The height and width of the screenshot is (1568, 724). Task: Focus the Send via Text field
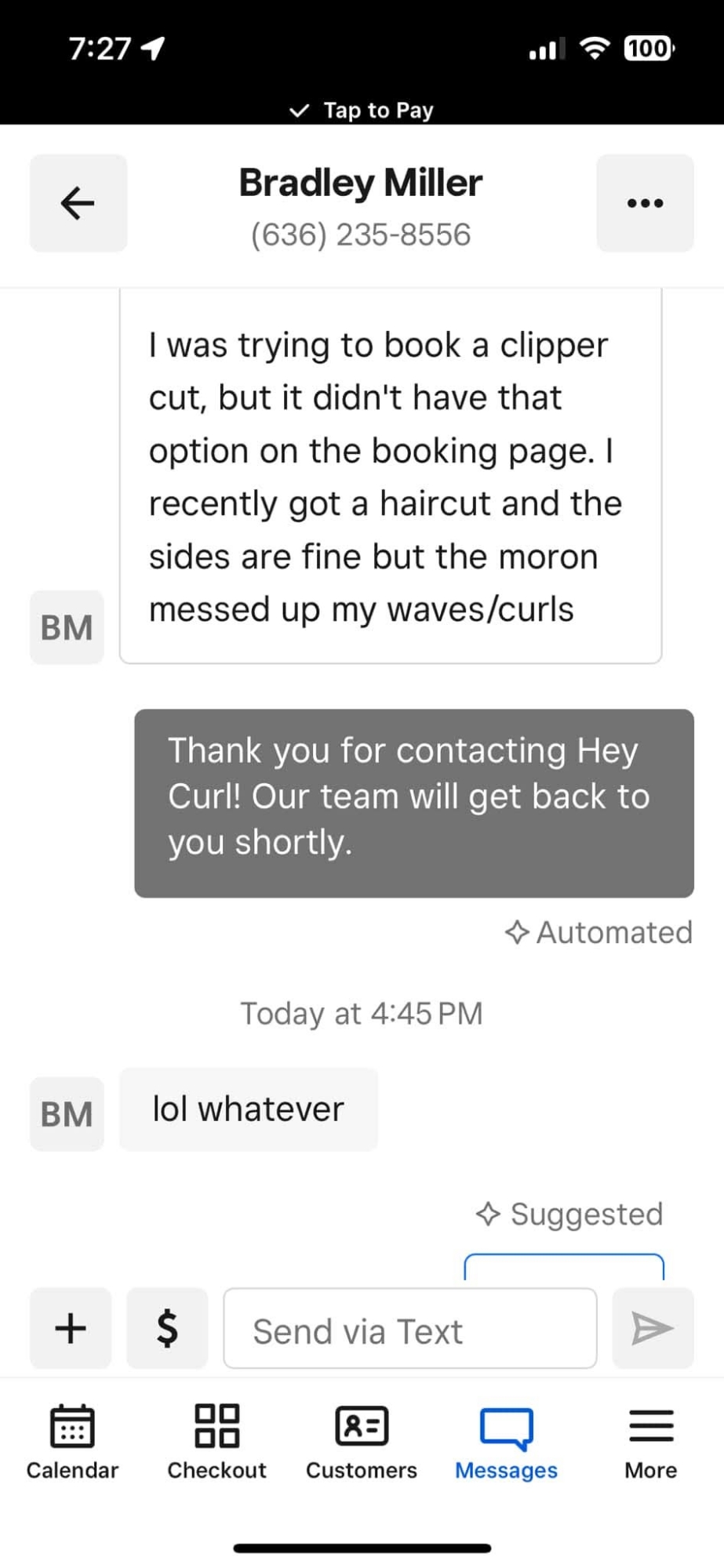409,1329
